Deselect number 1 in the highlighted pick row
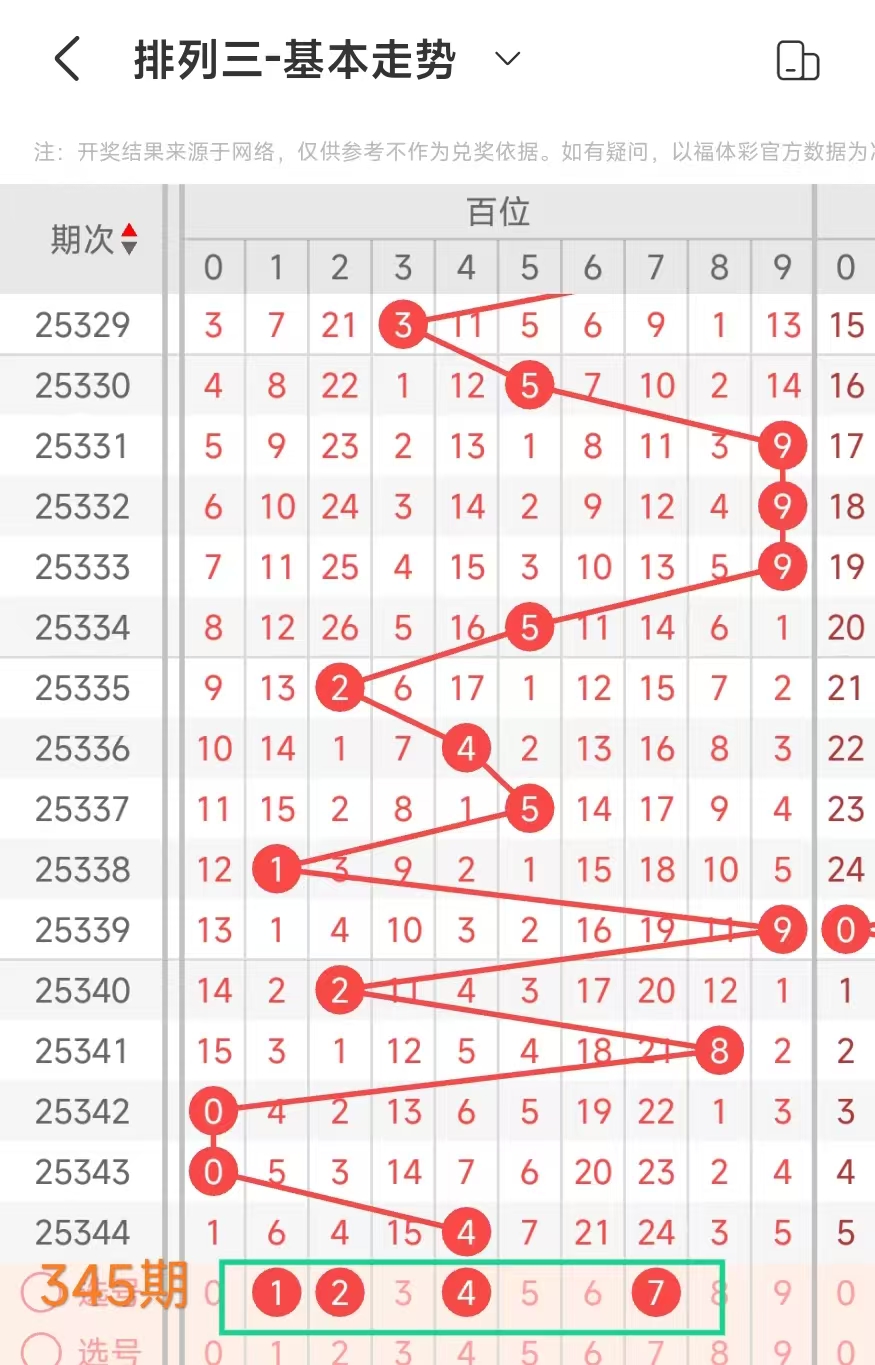Screen dimensions: 875x1365 (277, 1294)
